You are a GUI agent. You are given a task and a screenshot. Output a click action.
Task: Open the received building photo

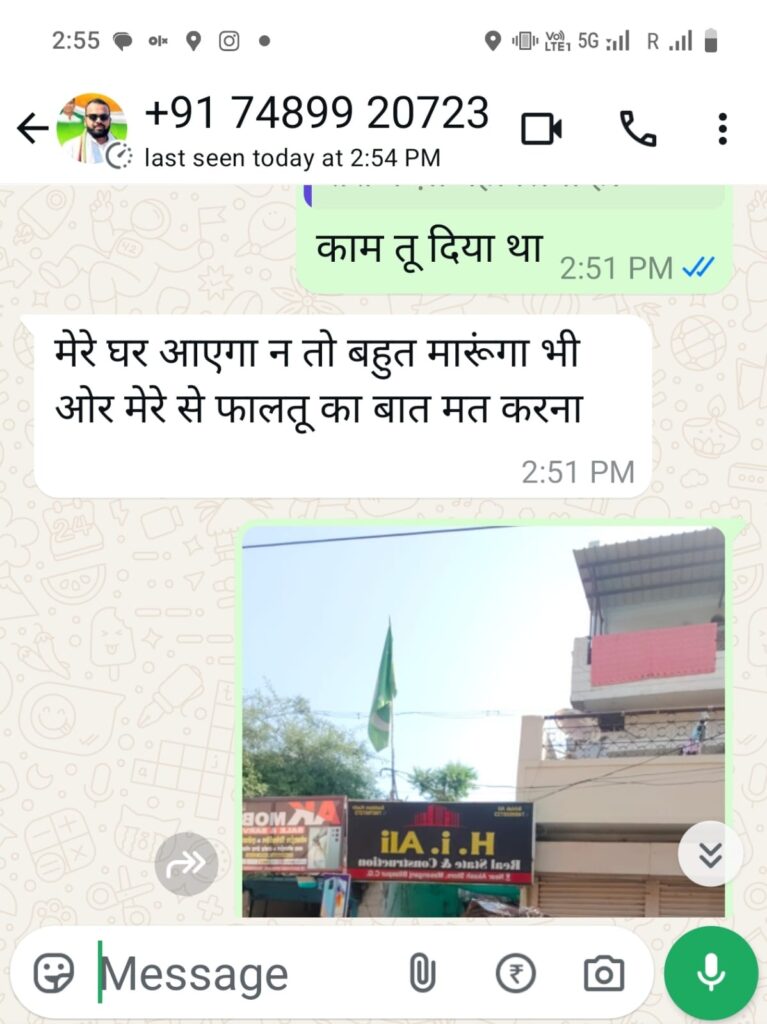click(x=484, y=720)
